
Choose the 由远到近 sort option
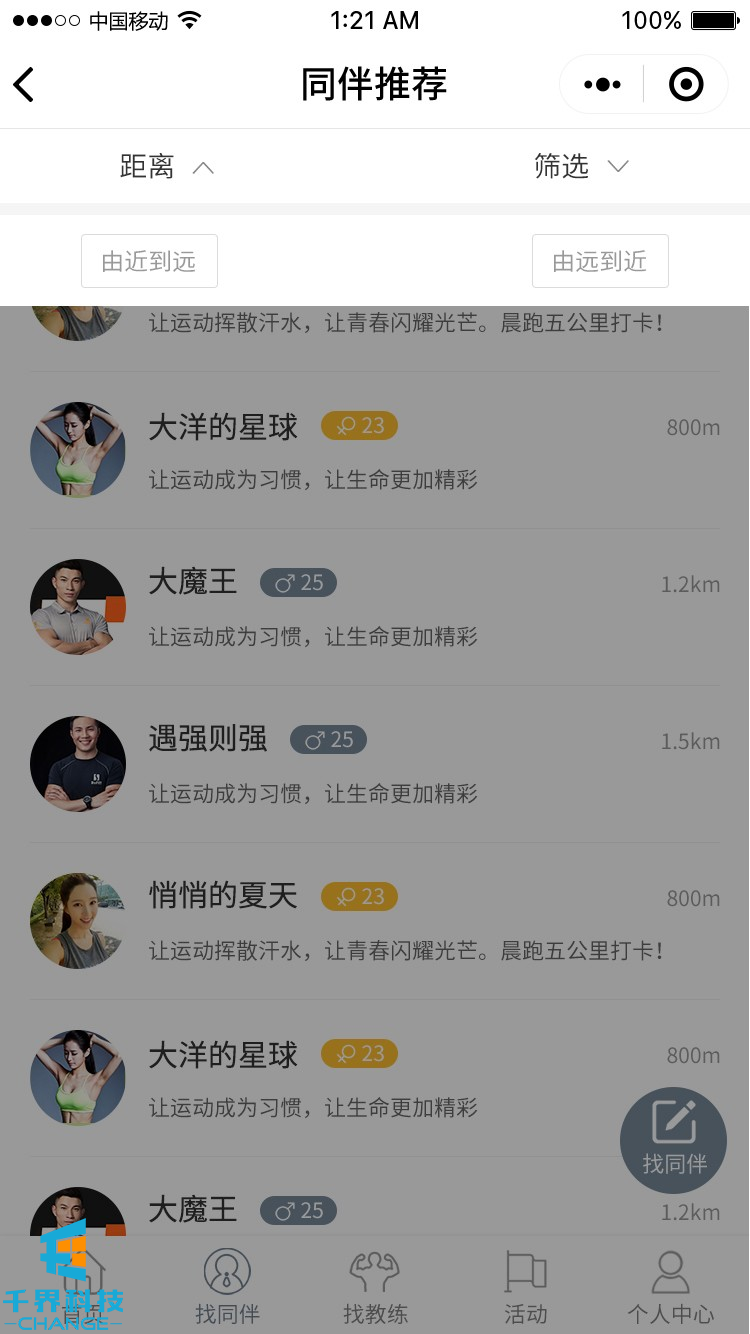(x=600, y=262)
